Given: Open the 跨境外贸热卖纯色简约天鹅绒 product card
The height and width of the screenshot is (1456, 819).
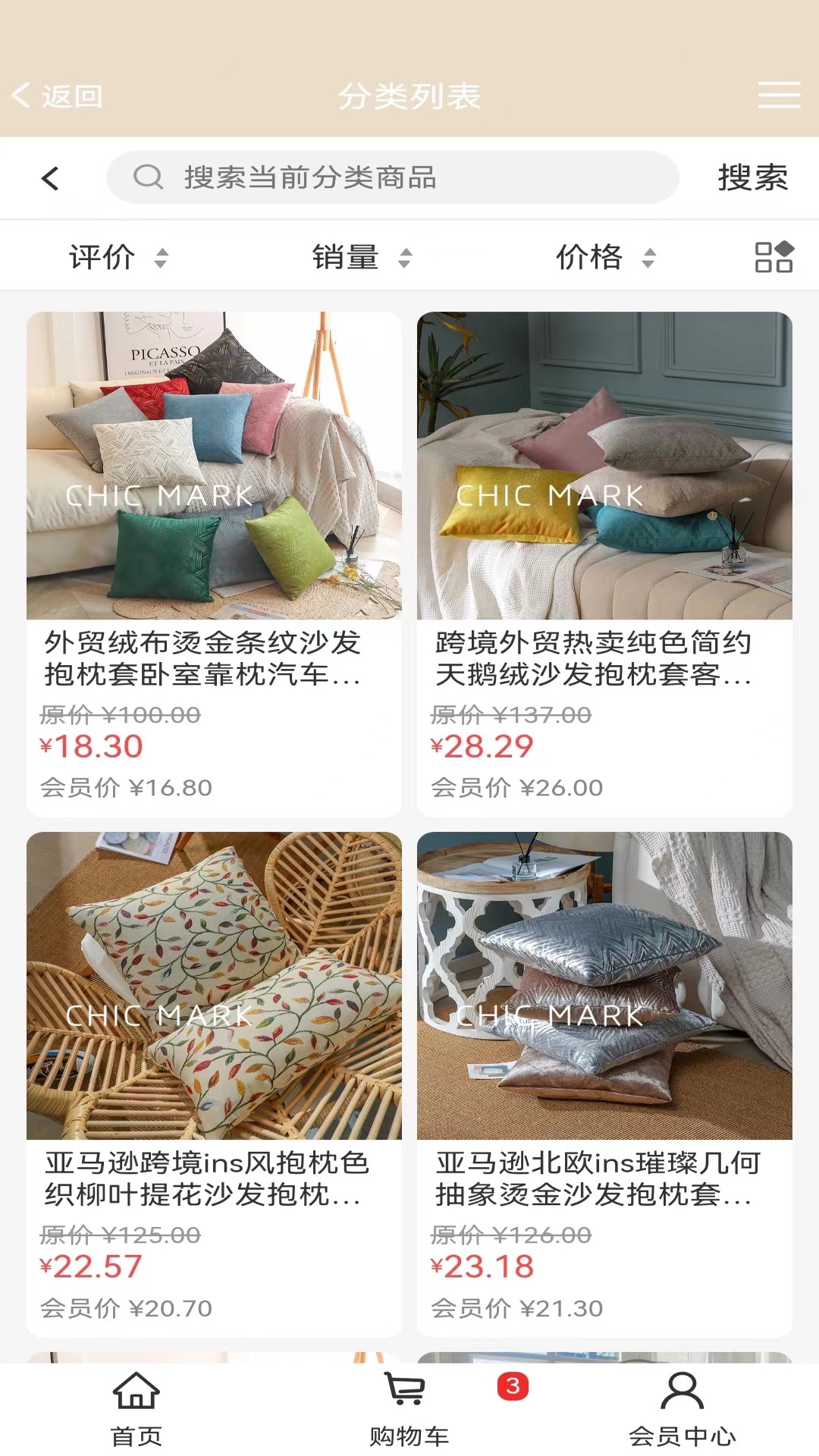Looking at the screenshot, I should click(x=604, y=564).
